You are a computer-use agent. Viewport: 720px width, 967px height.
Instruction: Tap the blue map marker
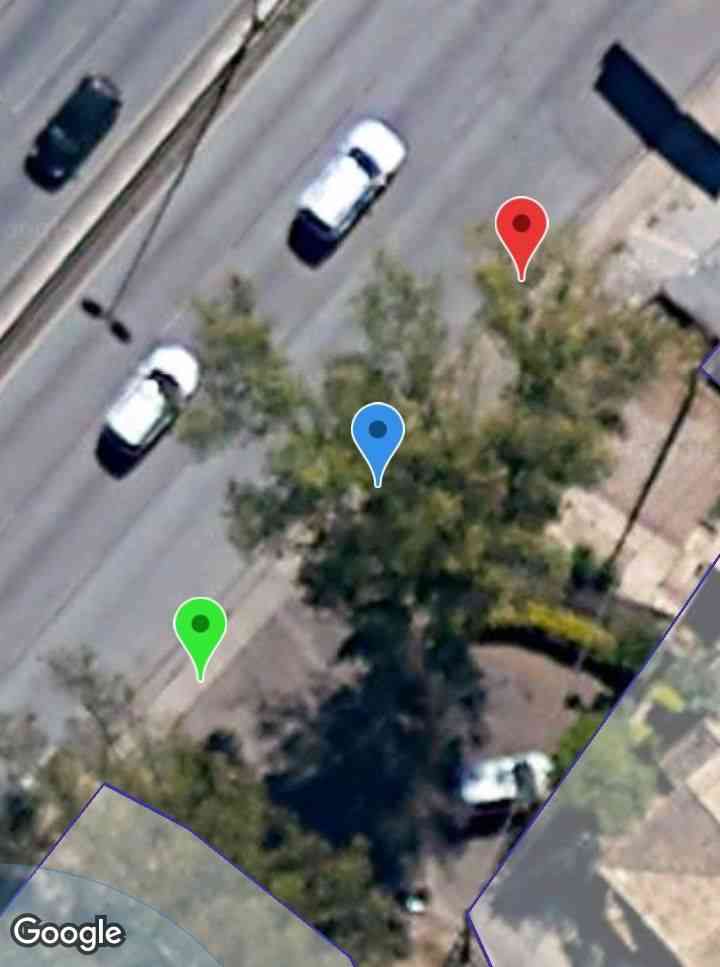pyautogui.click(x=378, y=434)
